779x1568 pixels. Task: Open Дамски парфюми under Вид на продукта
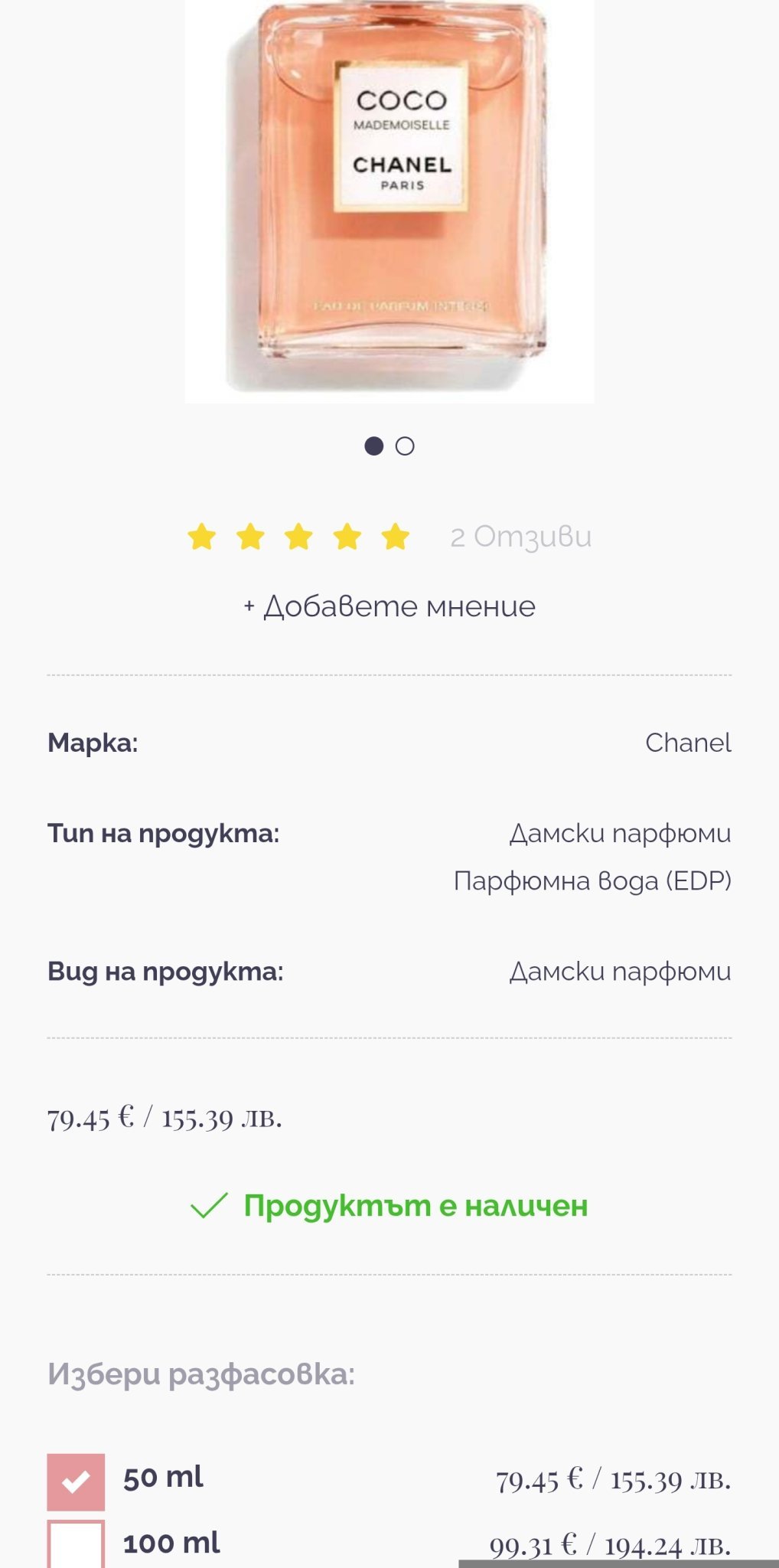click(x=620, y=972)
